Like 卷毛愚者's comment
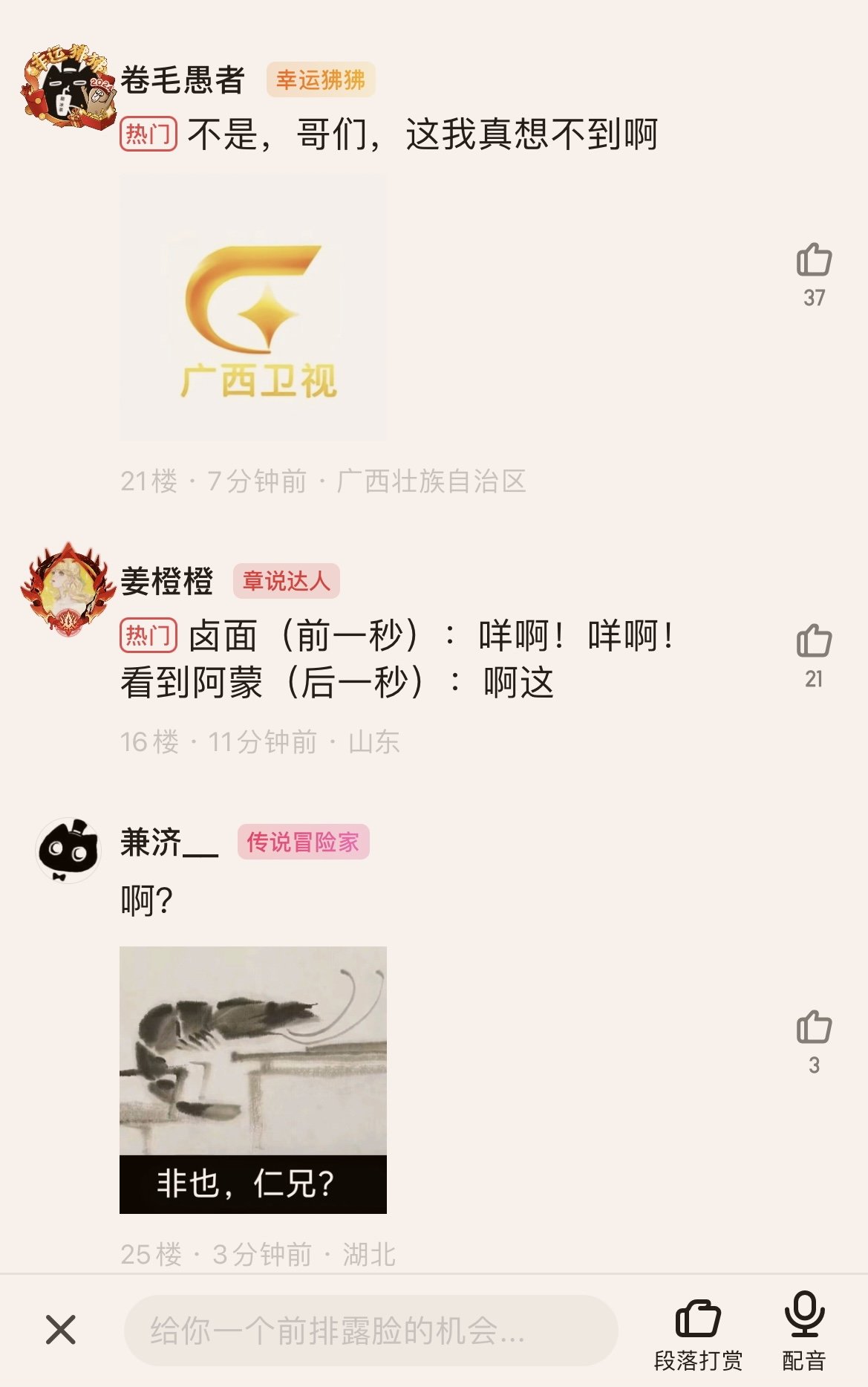The image size is (868, 1387). pos(814,262)
